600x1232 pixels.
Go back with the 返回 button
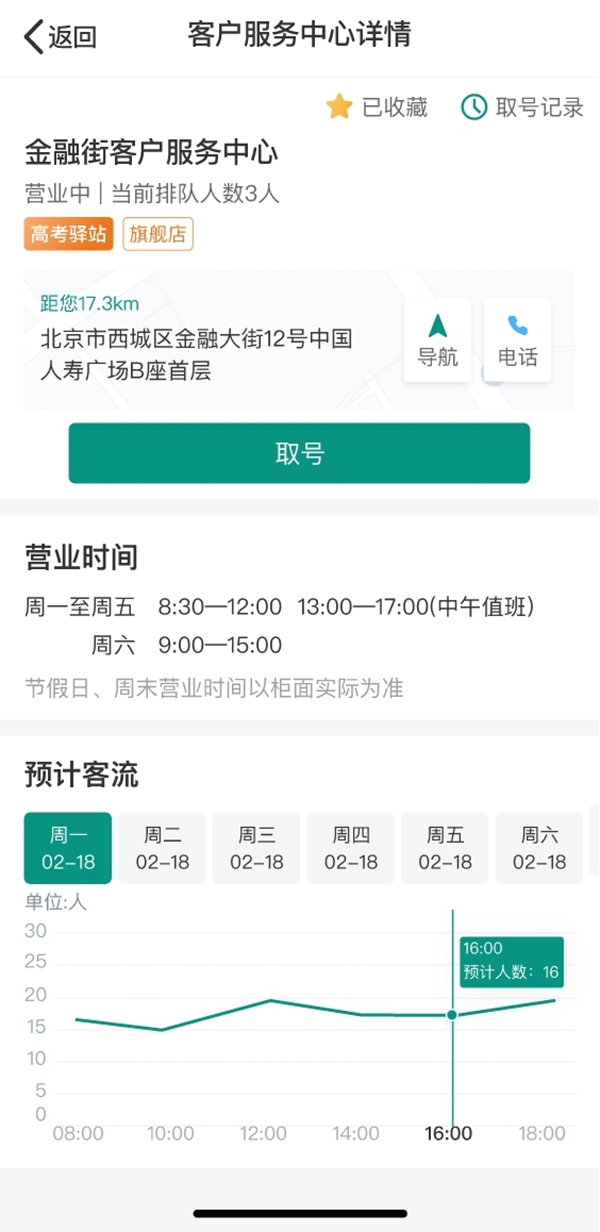[60, 37]
